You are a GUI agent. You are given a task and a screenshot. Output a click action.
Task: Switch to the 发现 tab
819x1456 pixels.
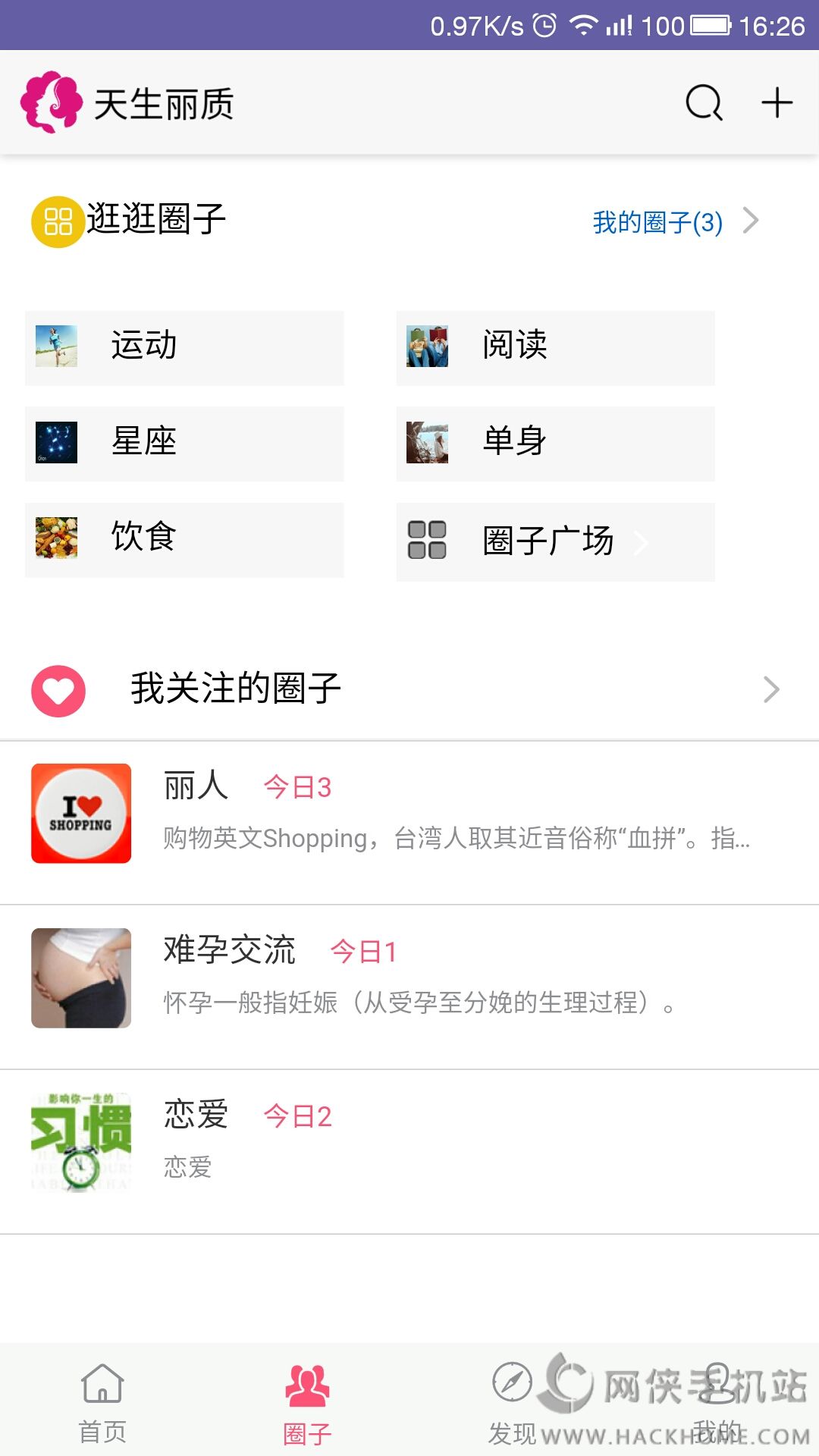pos(512,1403)
